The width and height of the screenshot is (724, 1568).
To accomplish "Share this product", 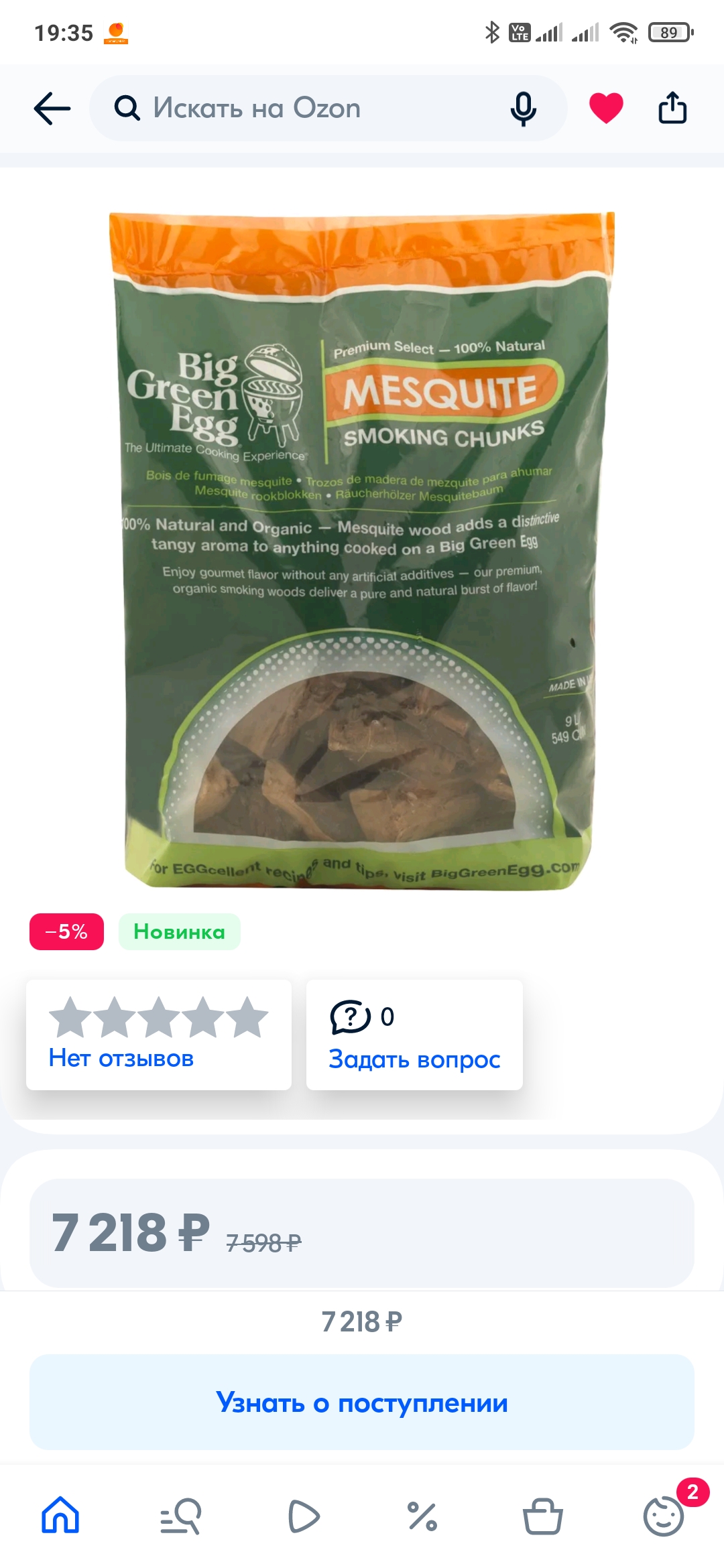I will 672,107.
